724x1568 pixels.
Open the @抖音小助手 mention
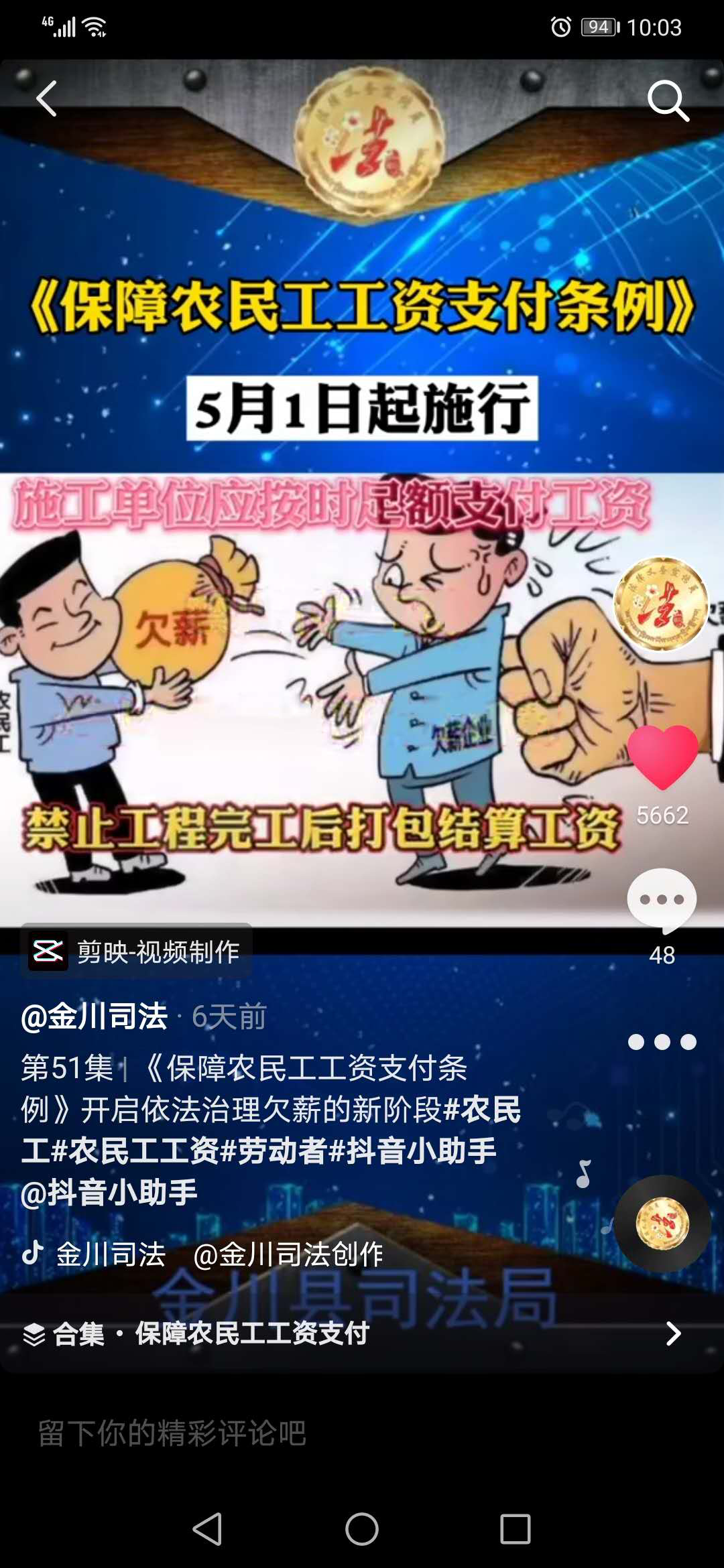pyautogui.click(x=109, y=1193)
